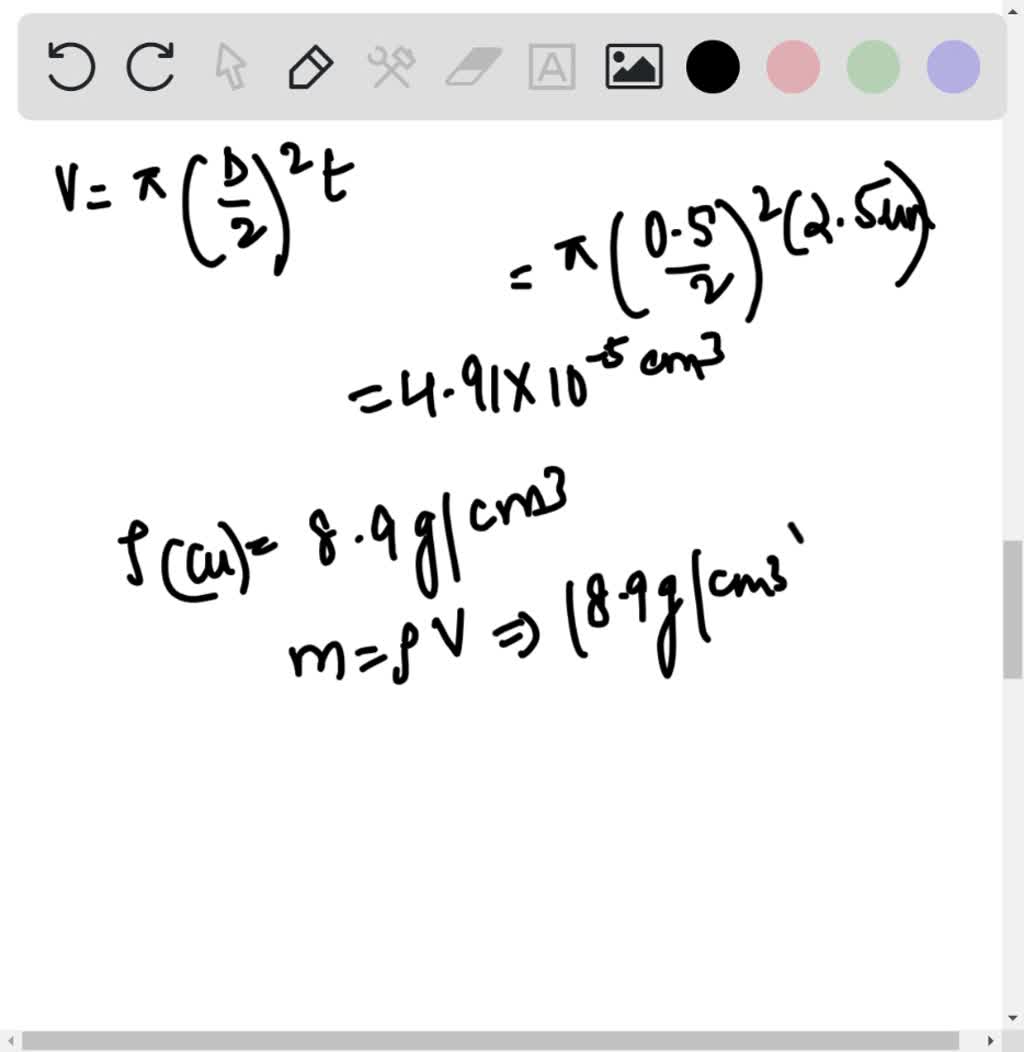Pick the pink ink color
Image resolution: width=1024 pixels, height=1052 pixels.
[x=793, y=68]
